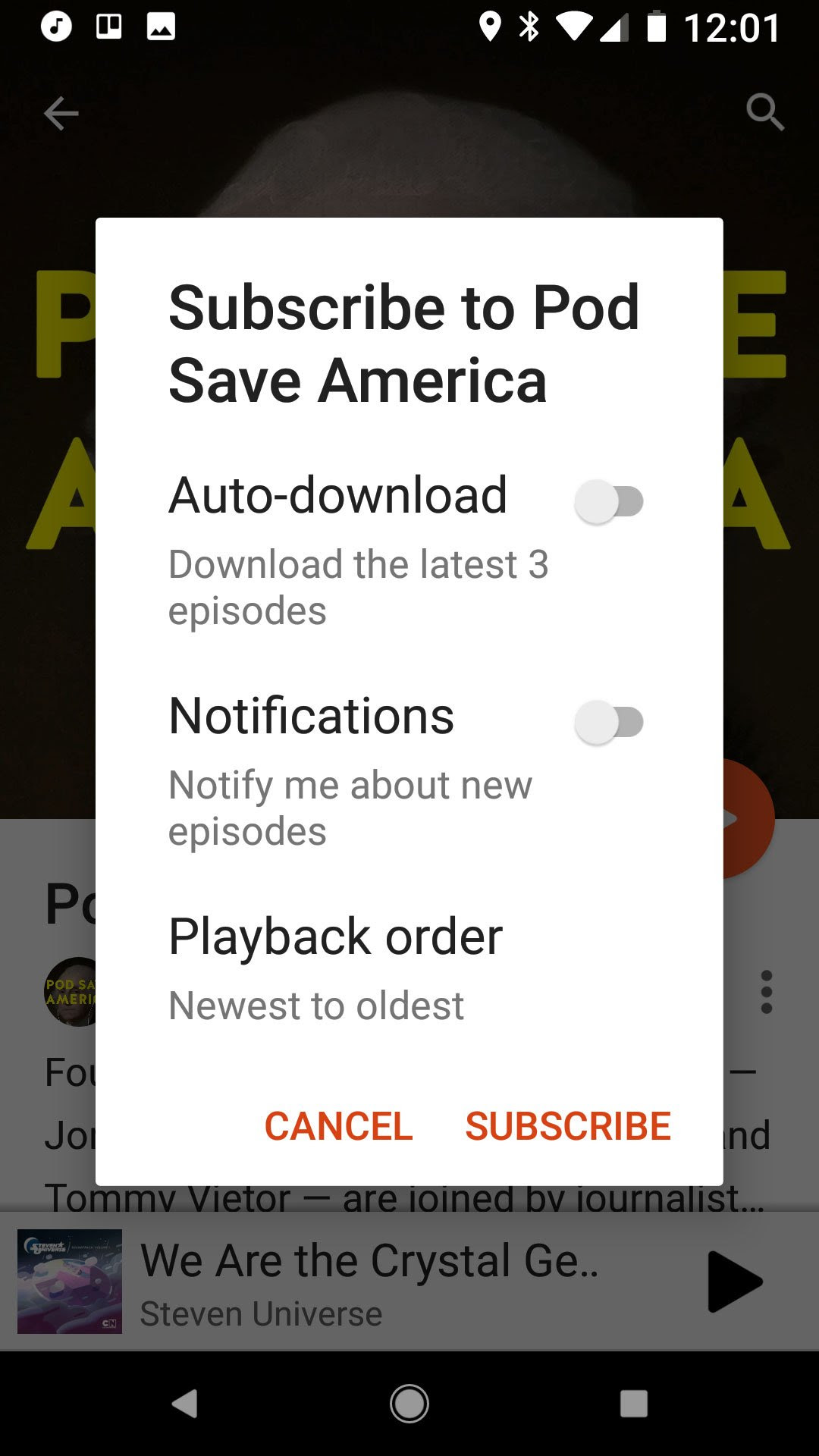Enable the Auto-download switch
819x1456 pixels.
pos(609,501)
